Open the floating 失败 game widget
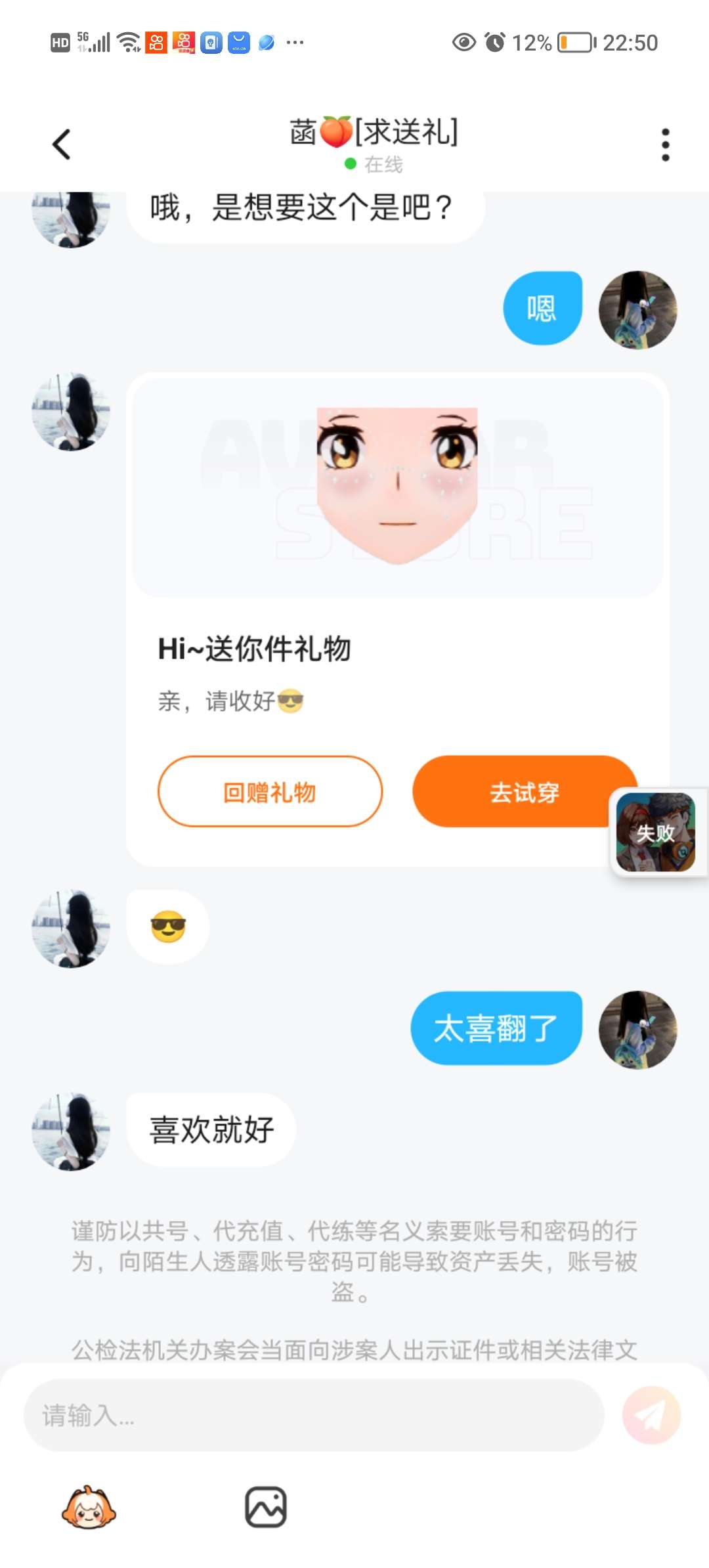Image resolution: width=709 pixels, height=1568 pixels. (x=656, y=832)
